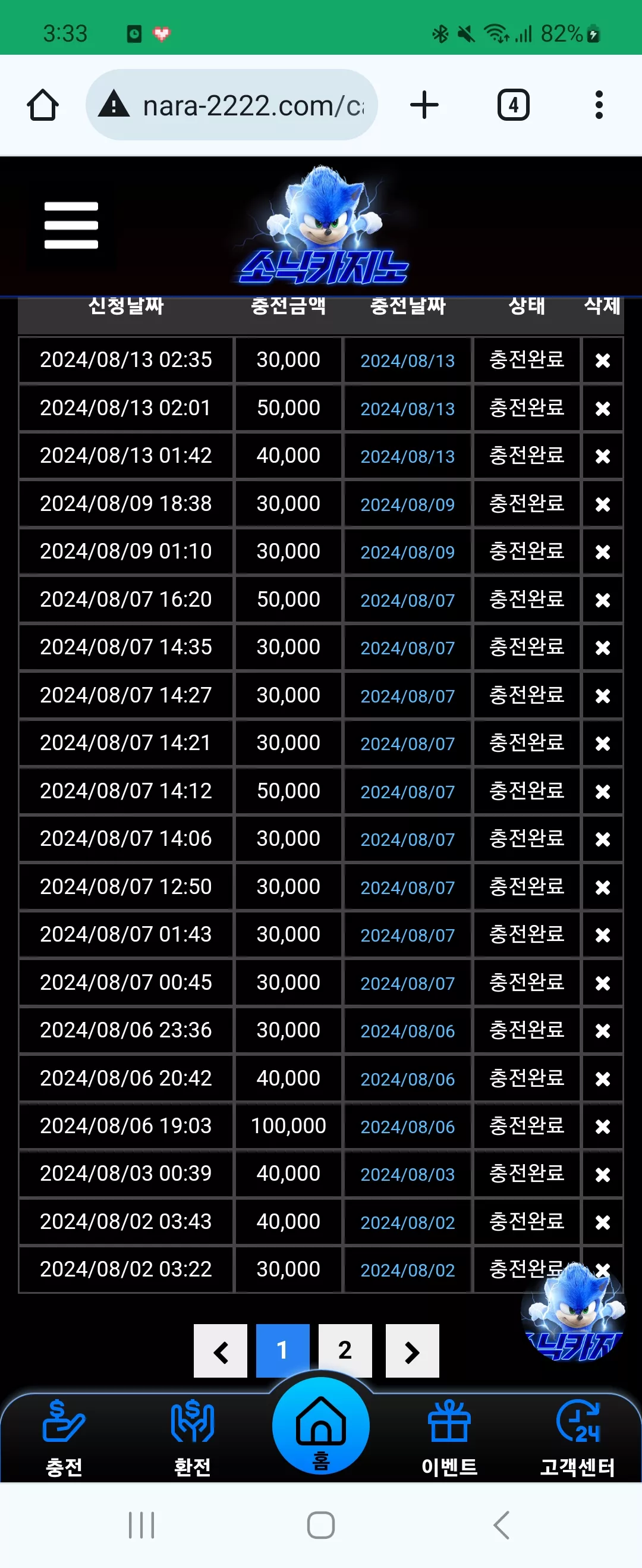The width and height of the screenshot is (642, 1568).
Task: Tap the browser home icon
Action: tap(43, 105)
